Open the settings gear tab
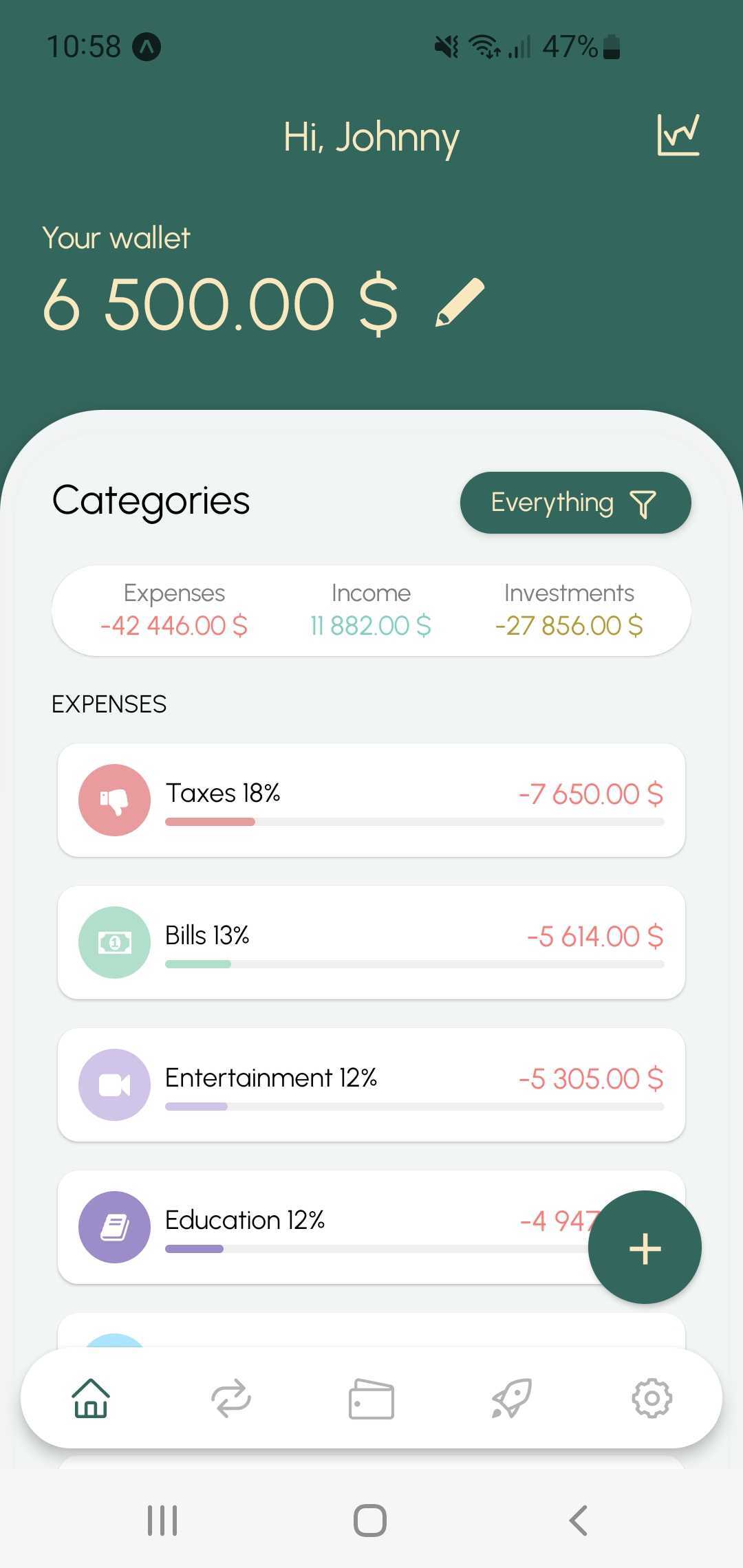This screenshot has height=1568, width=743. 652,1398
